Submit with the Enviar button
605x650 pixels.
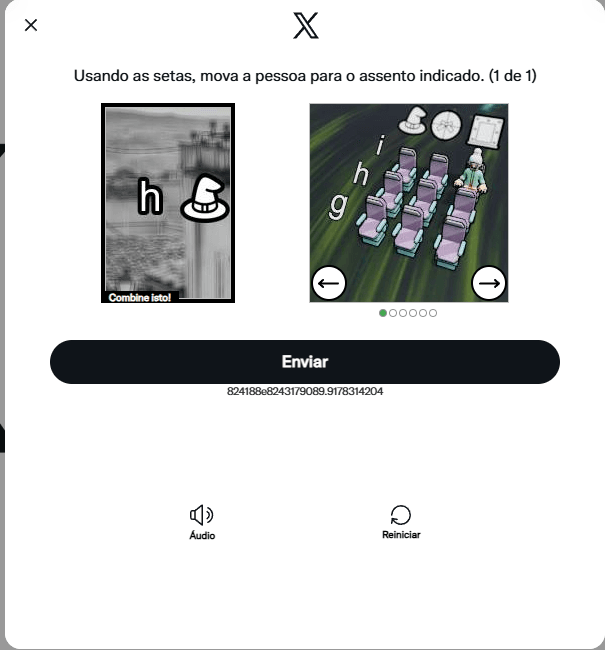click(304, 362)
